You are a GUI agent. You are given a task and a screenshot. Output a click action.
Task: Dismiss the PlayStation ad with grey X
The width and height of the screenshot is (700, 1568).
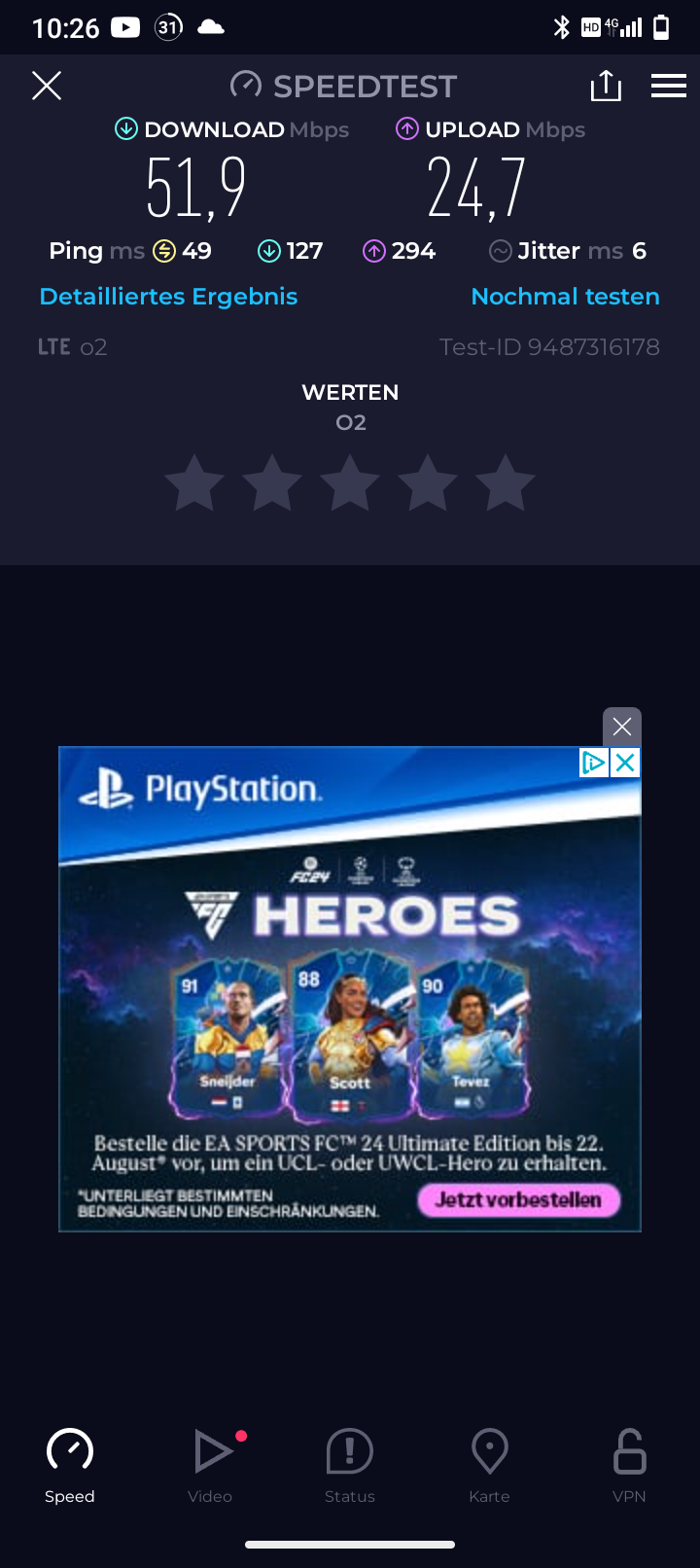point(622,727)
